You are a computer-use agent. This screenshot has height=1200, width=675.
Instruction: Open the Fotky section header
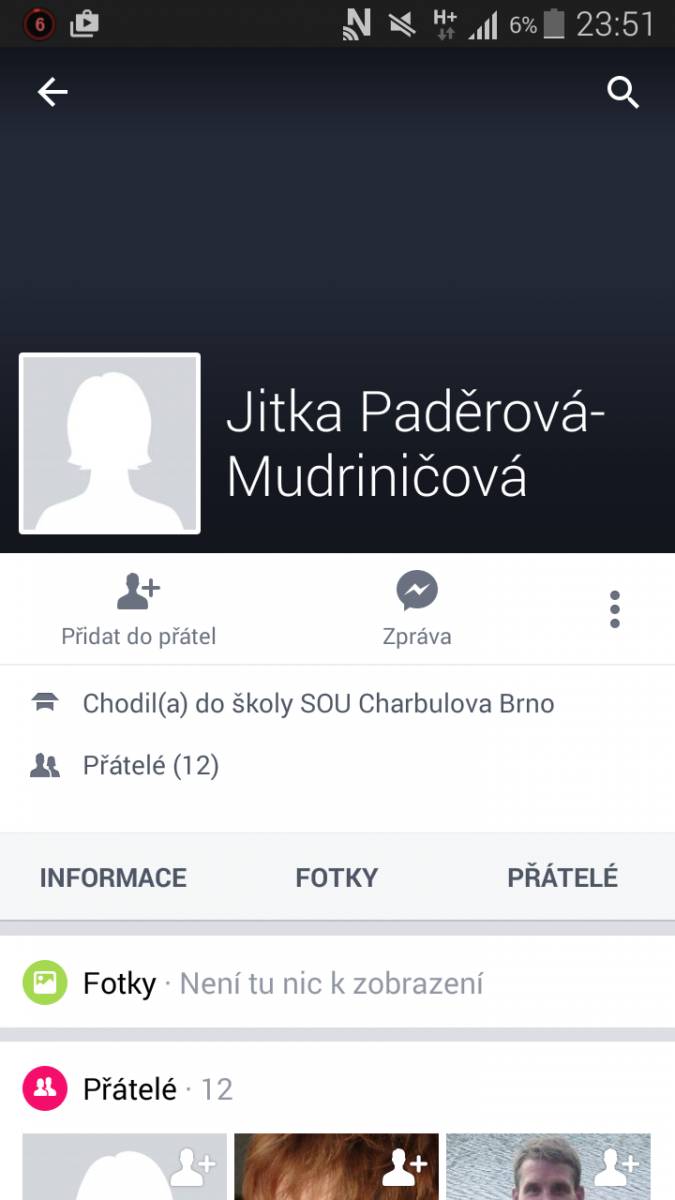tap(337, 983)
